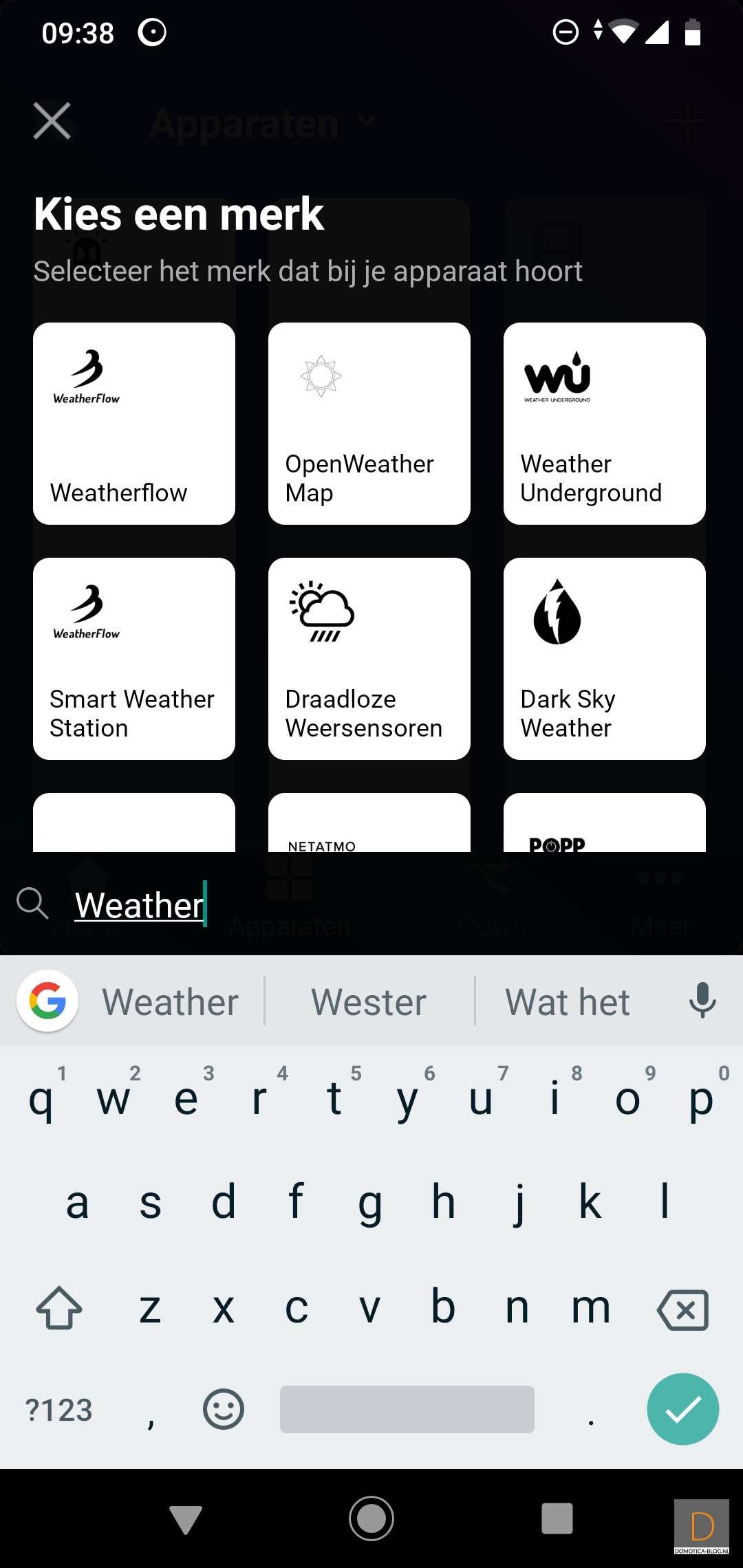Image resolution: width=743 pixels, height=1568 pixels.
Task: Open the POPP brand card
Action: click(x=605, y=824)
